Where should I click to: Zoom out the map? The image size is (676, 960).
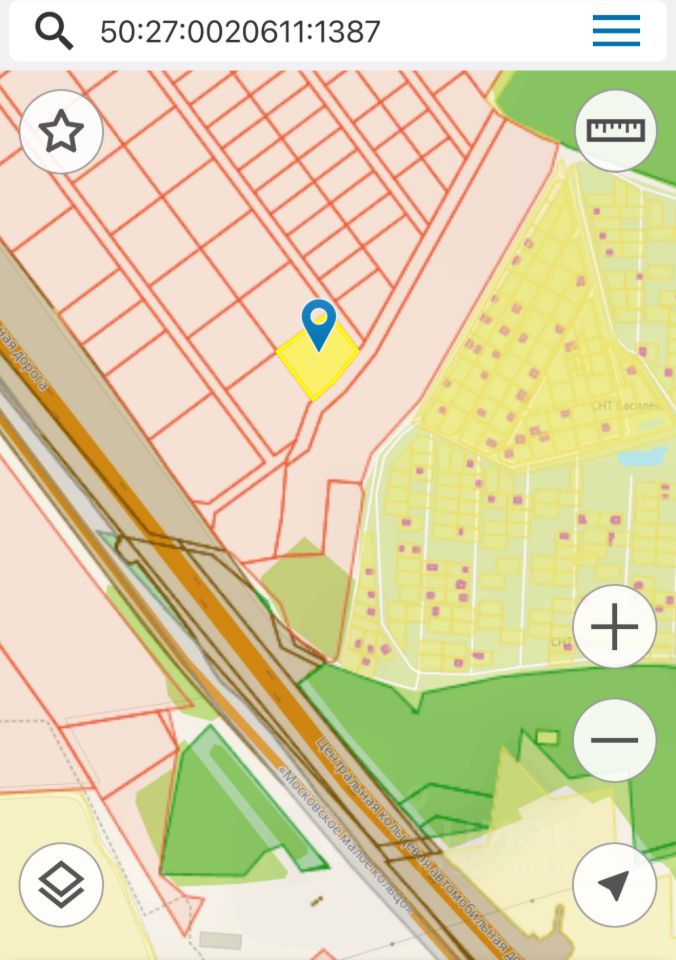[x=614, y=740]
